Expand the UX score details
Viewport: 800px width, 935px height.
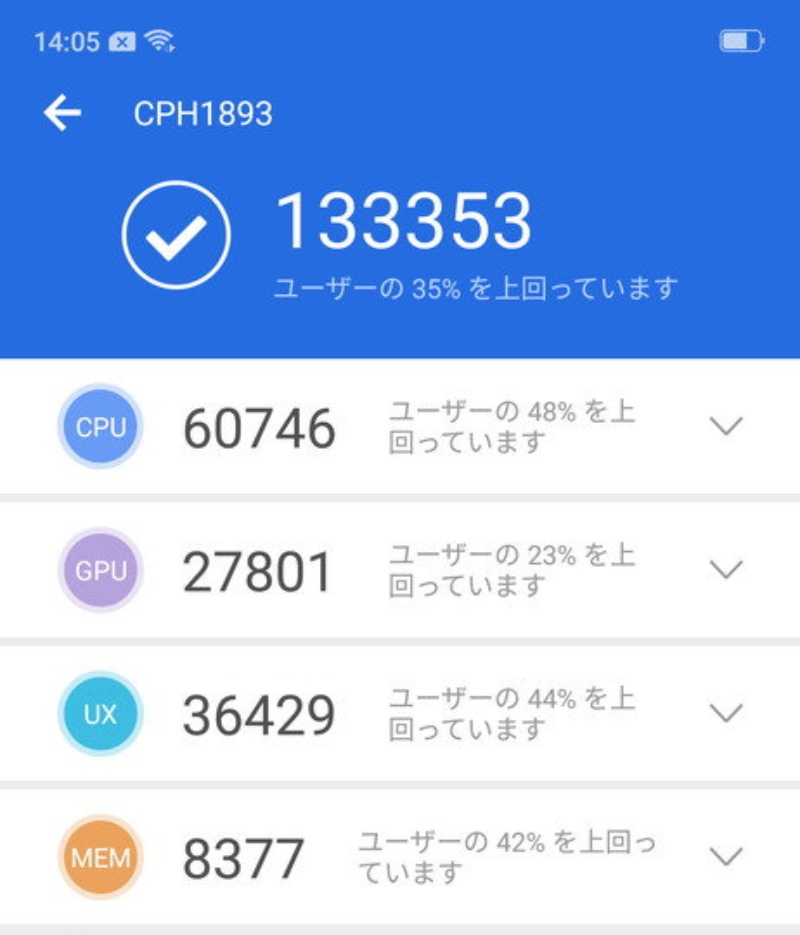click(726, 713)
